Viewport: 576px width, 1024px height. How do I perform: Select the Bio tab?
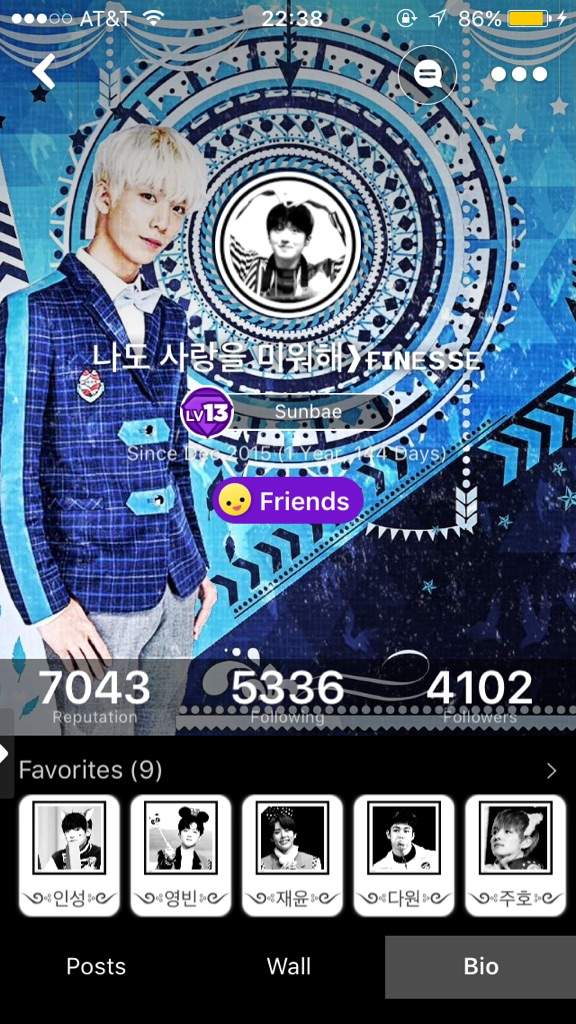(x=481, y=967)
